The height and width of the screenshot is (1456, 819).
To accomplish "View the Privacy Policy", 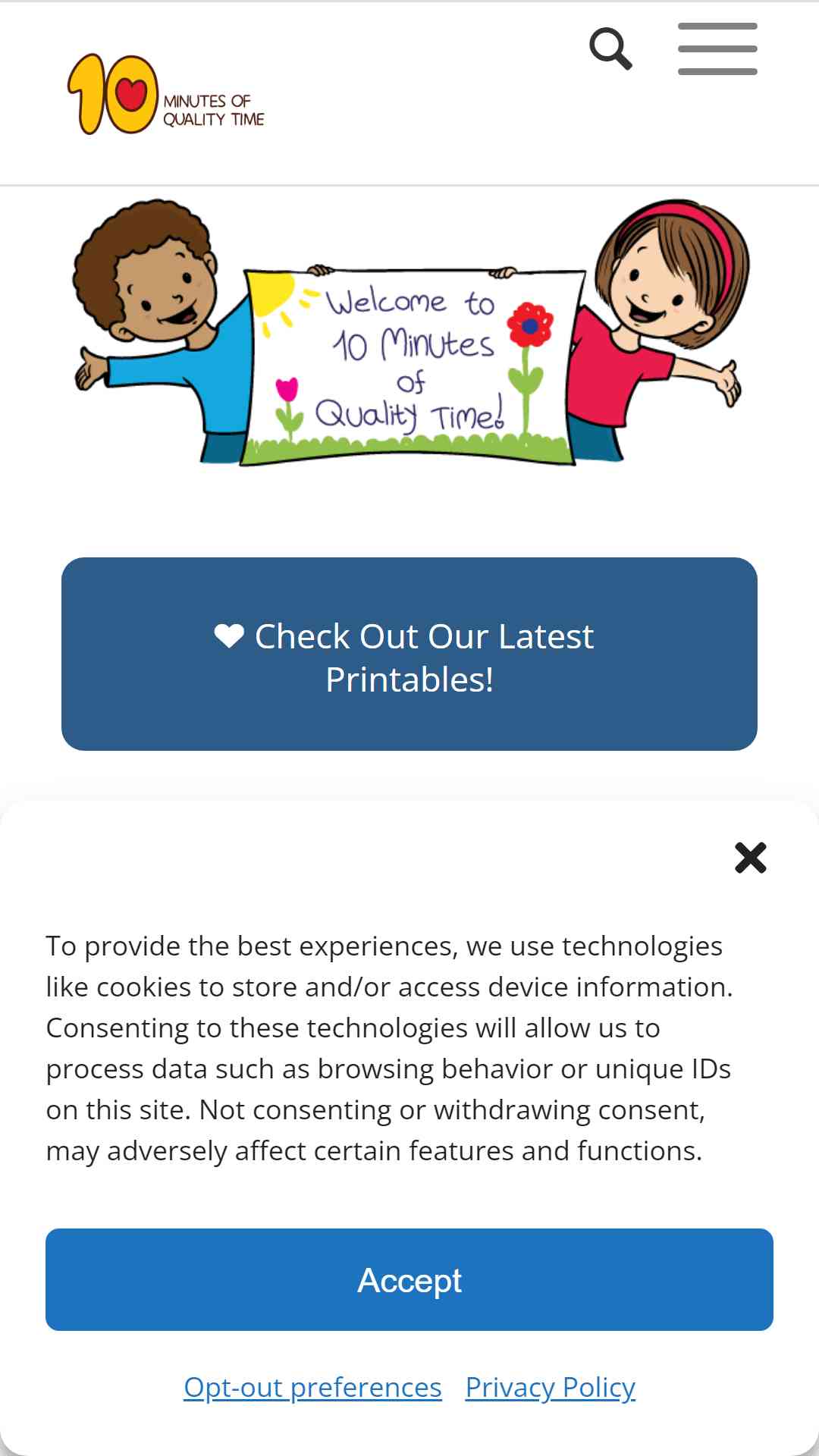I will pos(550,1388).
